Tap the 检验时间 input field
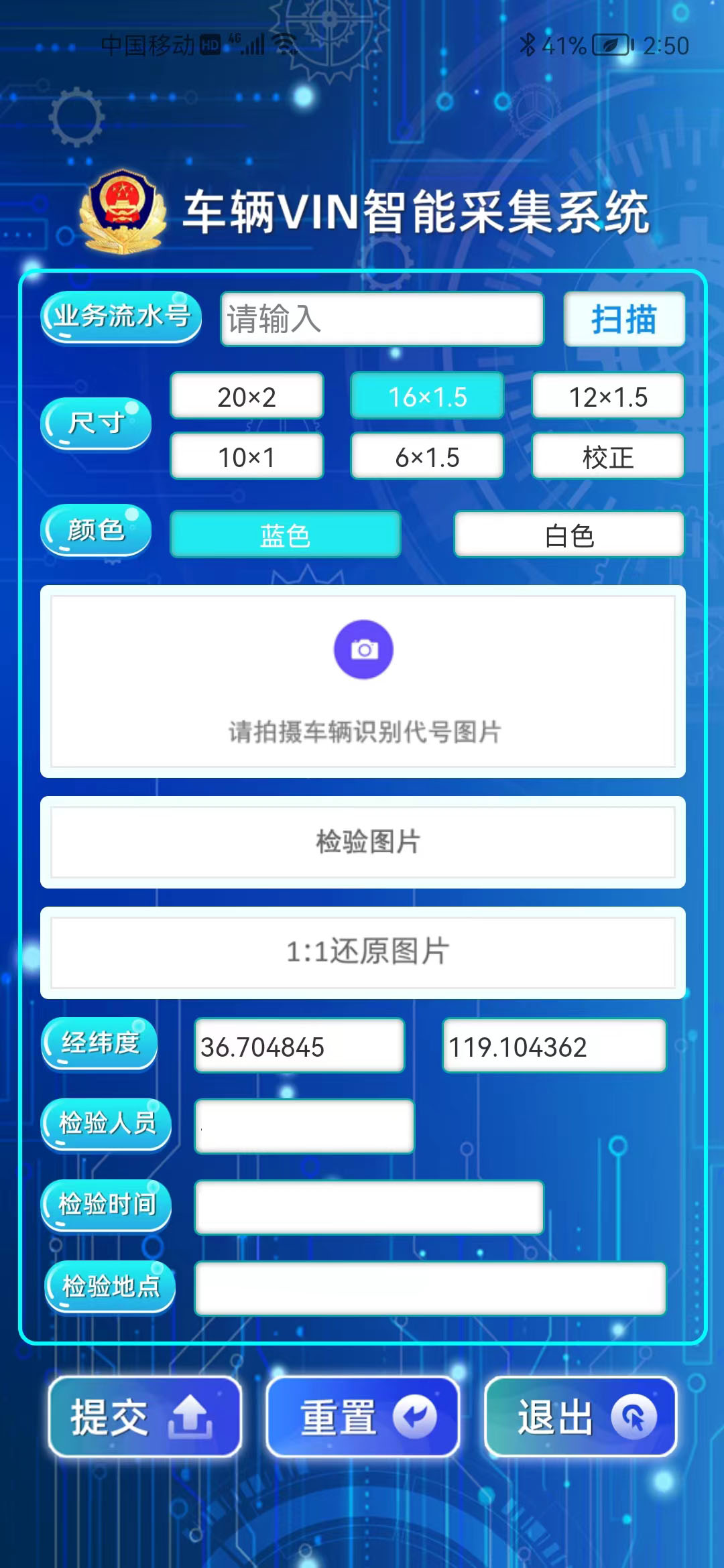Screen dimensions: 724x1568 coord(368,1207)
